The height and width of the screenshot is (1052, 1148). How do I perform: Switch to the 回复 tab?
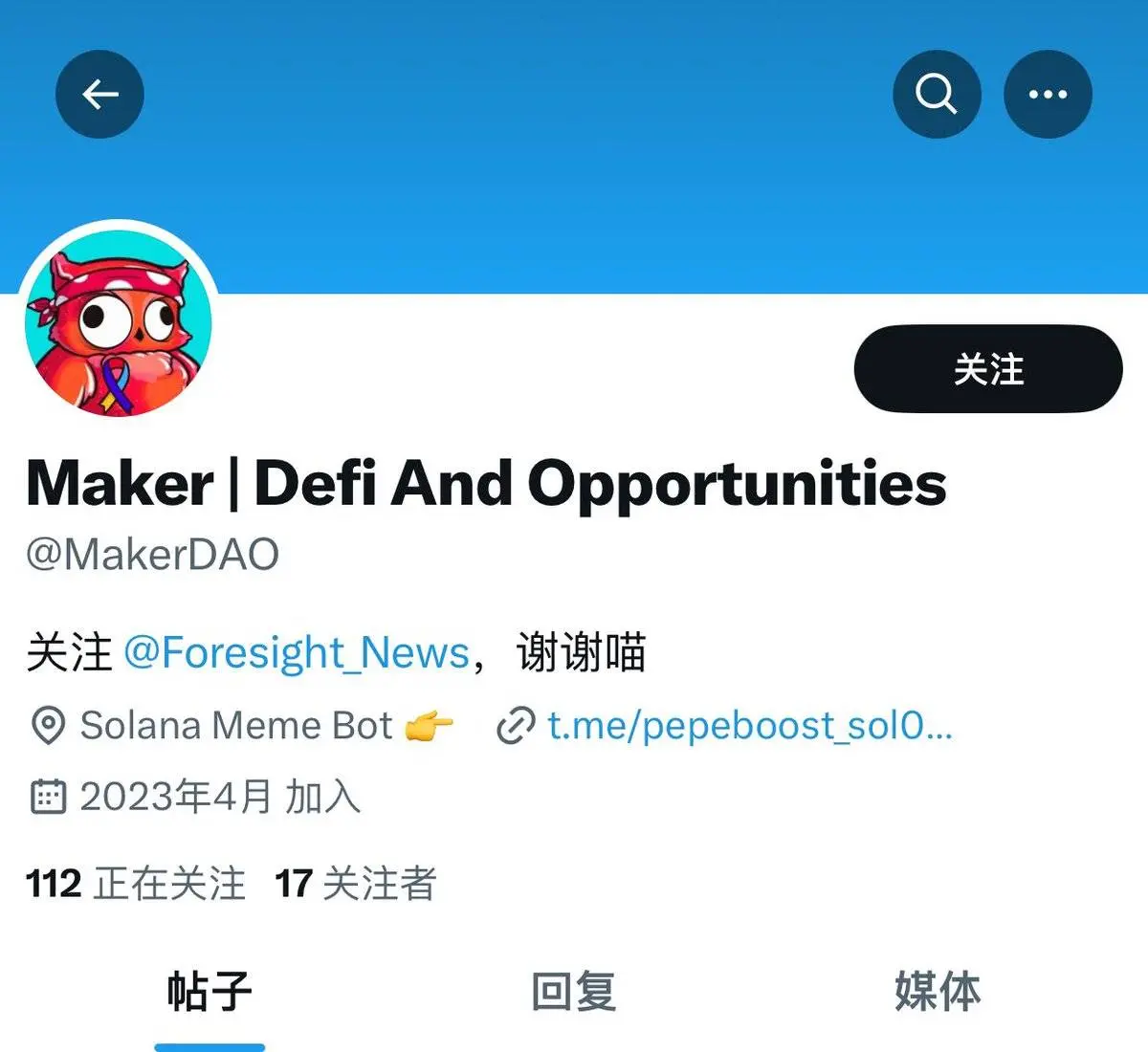[573, 992]
